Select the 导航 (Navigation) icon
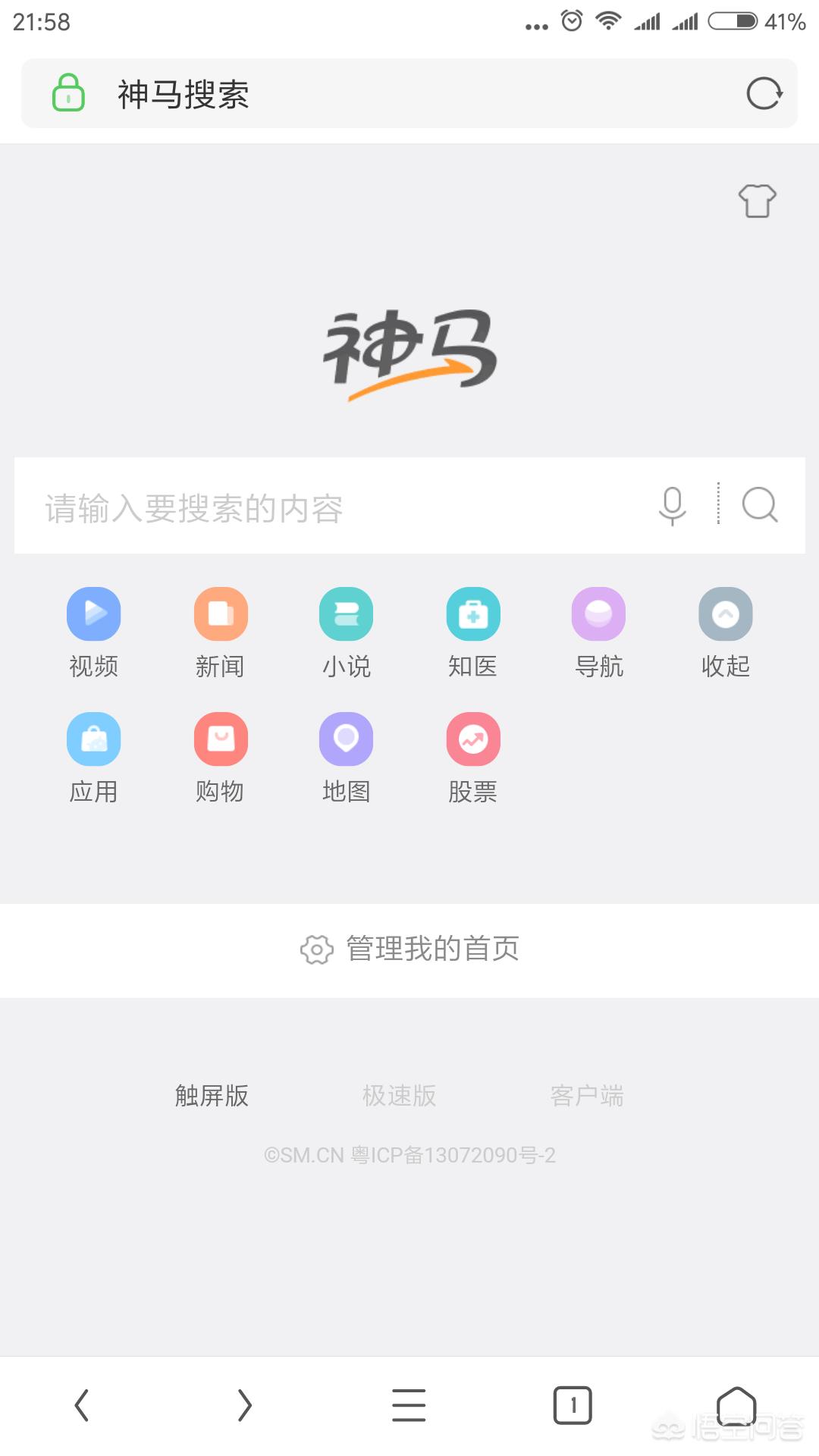This screenshot has width=819, height=1456. click(599, 614)
